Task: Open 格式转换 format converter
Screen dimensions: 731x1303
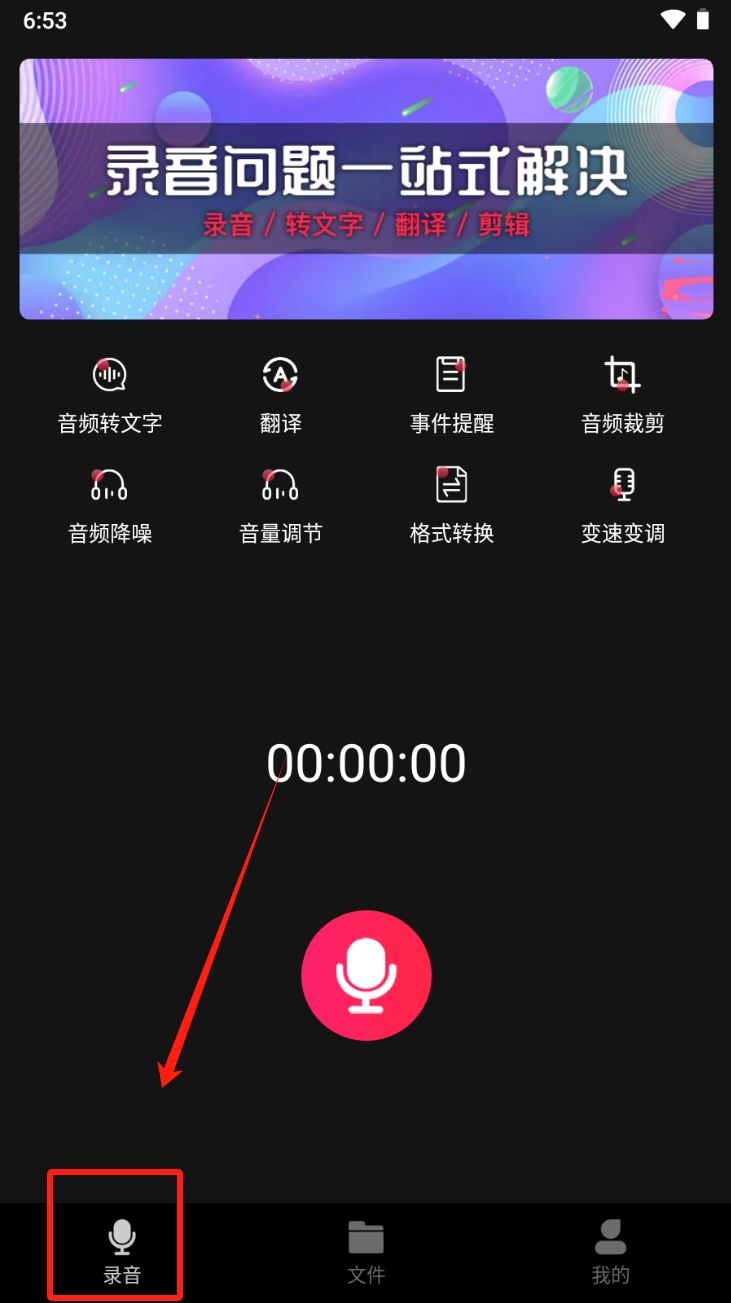Action: pyautogui.click(x=452, y=505)
